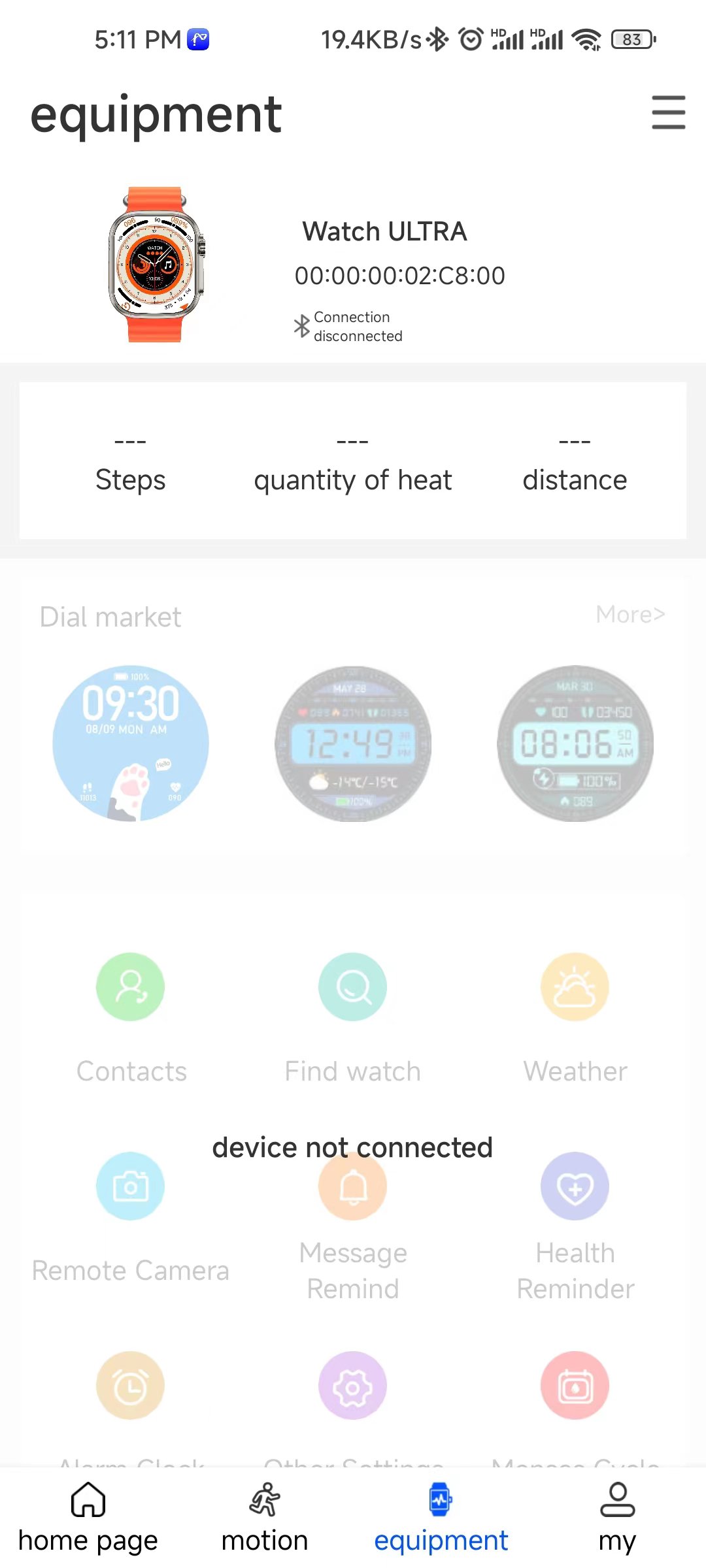706x1568 pixels.
Task: Open More dial market options
Action: pyautogui.click(x=630, y=614)
